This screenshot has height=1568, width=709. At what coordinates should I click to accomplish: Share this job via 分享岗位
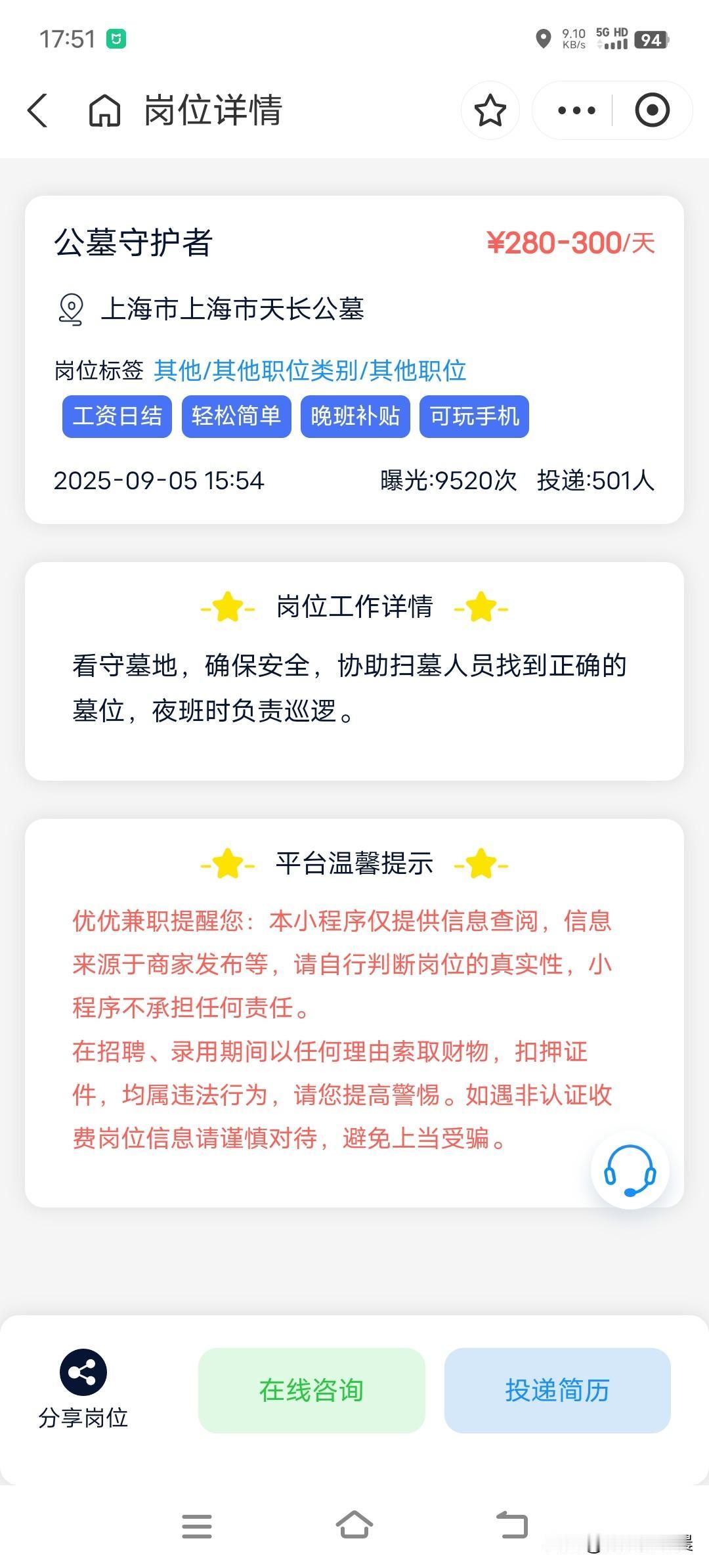[83, 1389]
